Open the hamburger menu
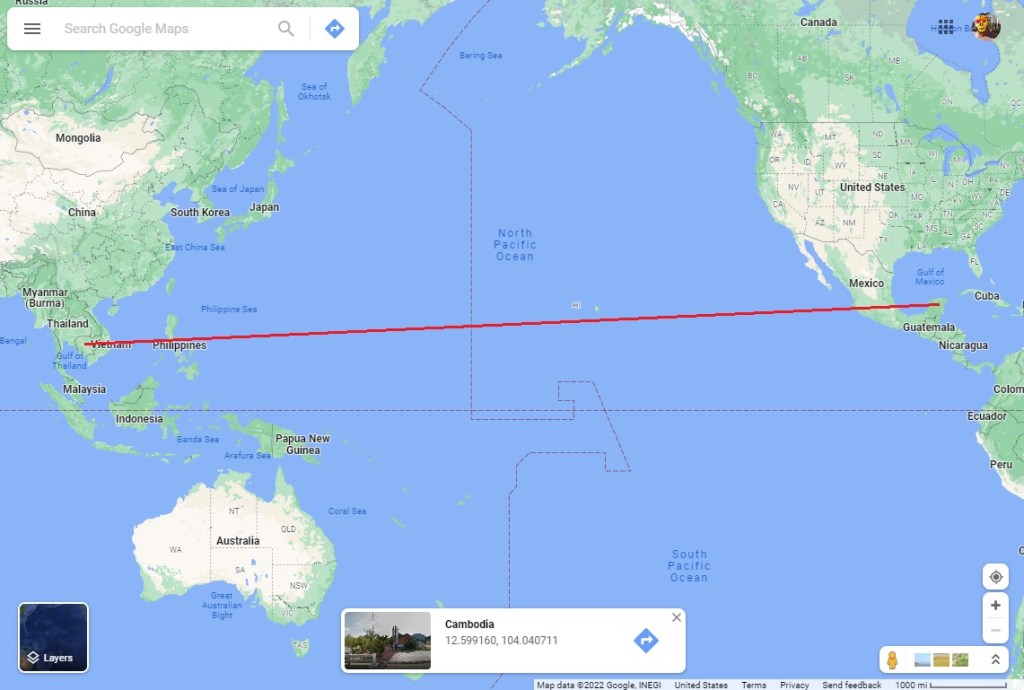This screenshot has width=1024, height=690. pos(32,29)
